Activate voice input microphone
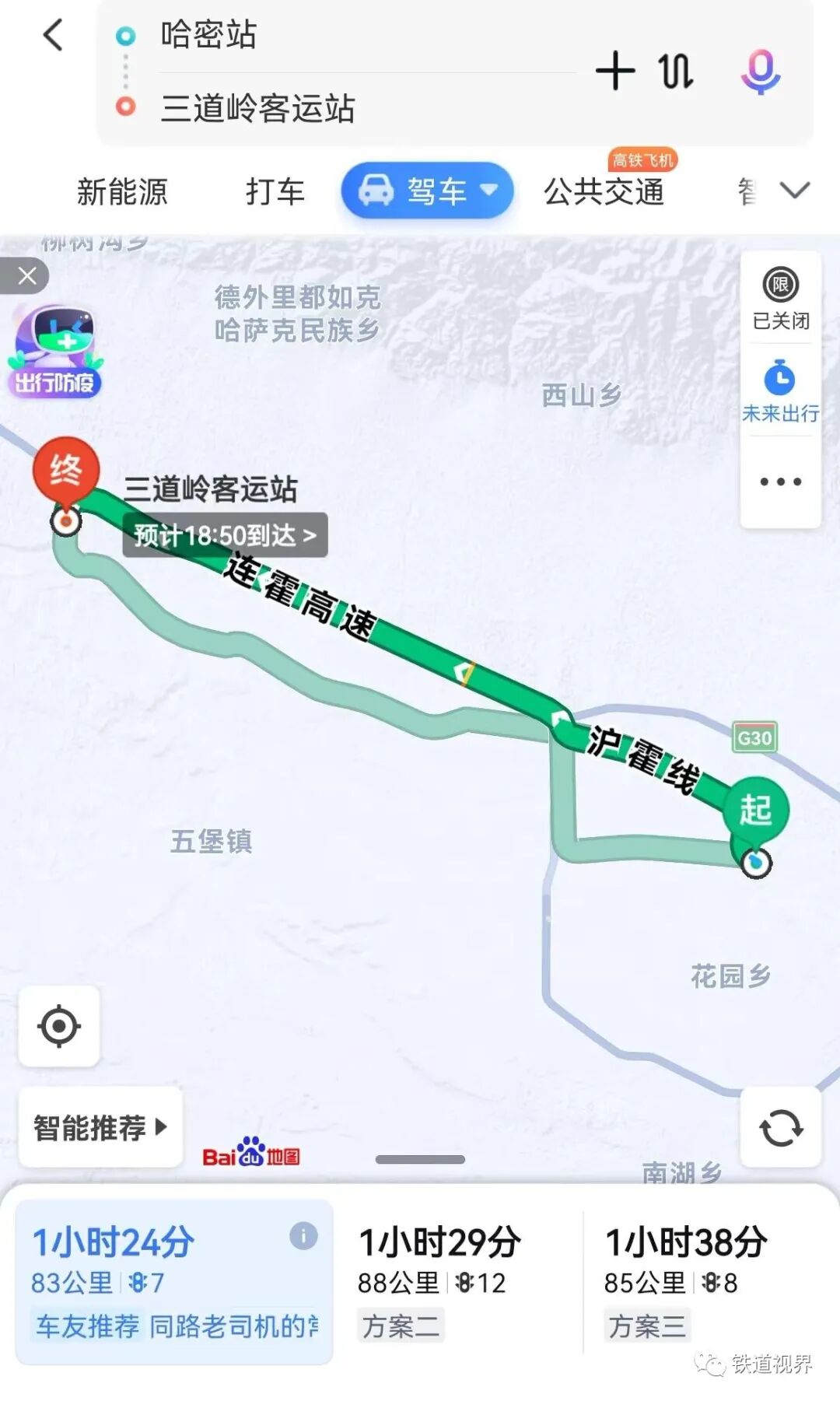 click(x=760, y=72)
